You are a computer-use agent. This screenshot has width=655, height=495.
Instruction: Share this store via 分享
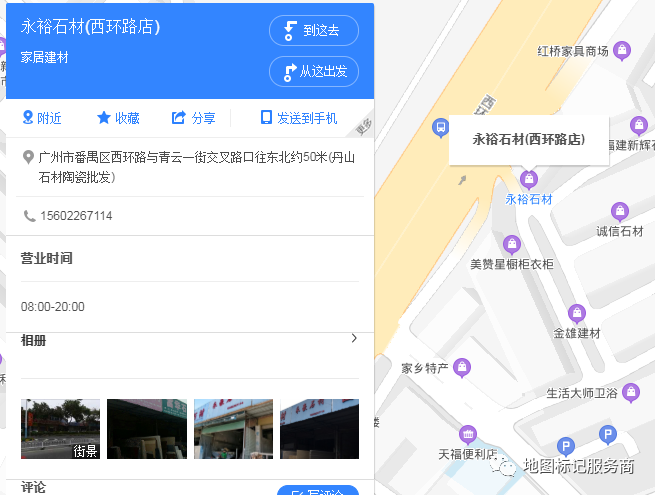(194, 118)
